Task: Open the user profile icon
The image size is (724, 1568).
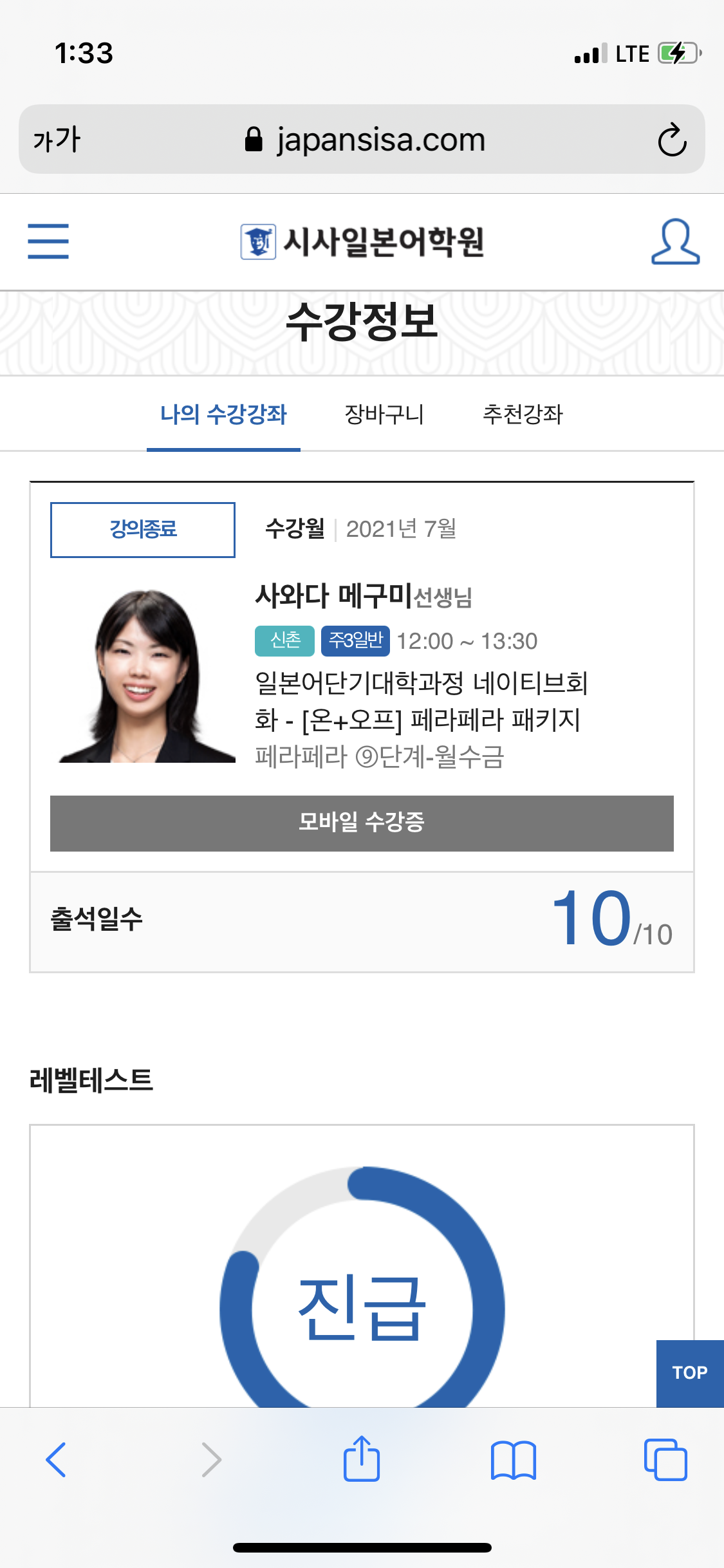Action: click(675, 241)
